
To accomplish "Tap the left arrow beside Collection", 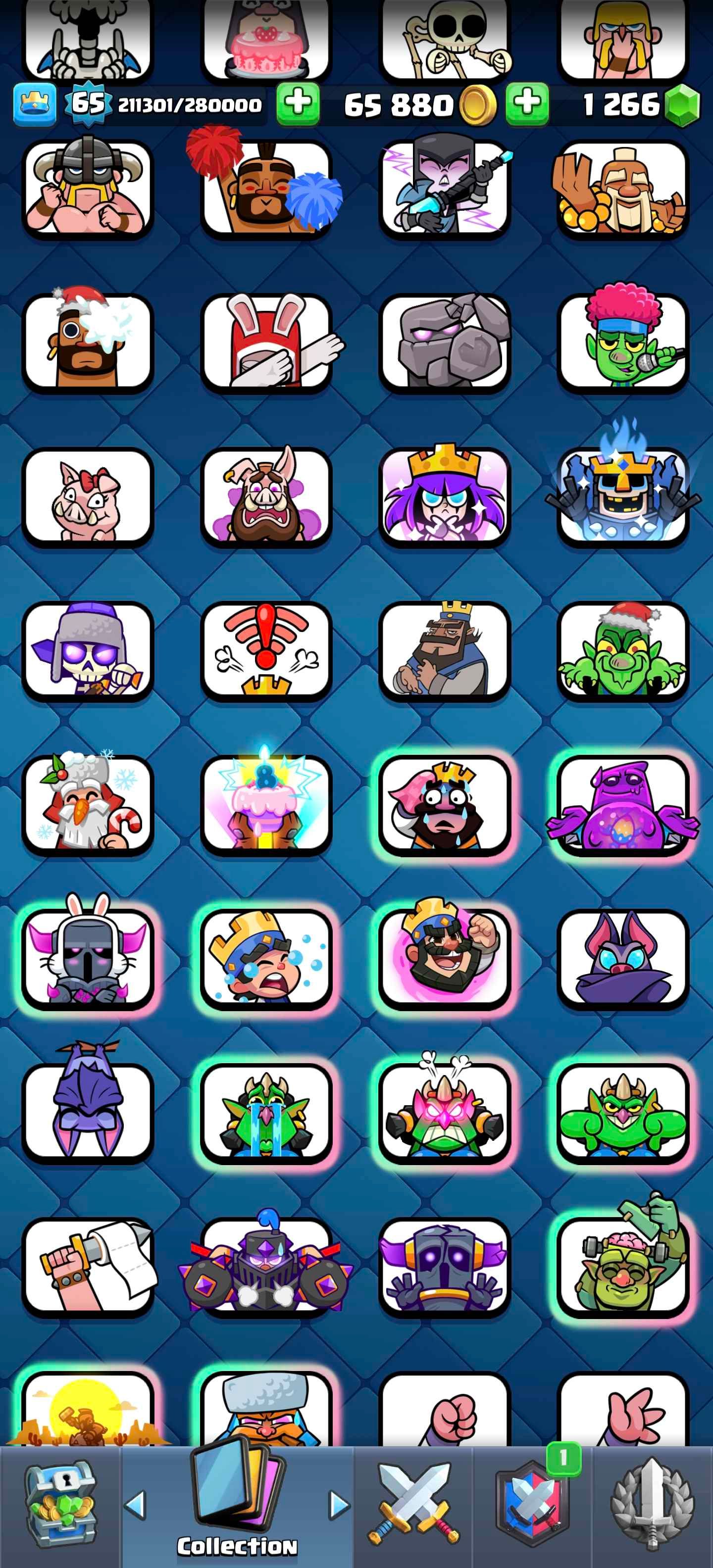I will pyautogui.click(x=135, y=1504).
